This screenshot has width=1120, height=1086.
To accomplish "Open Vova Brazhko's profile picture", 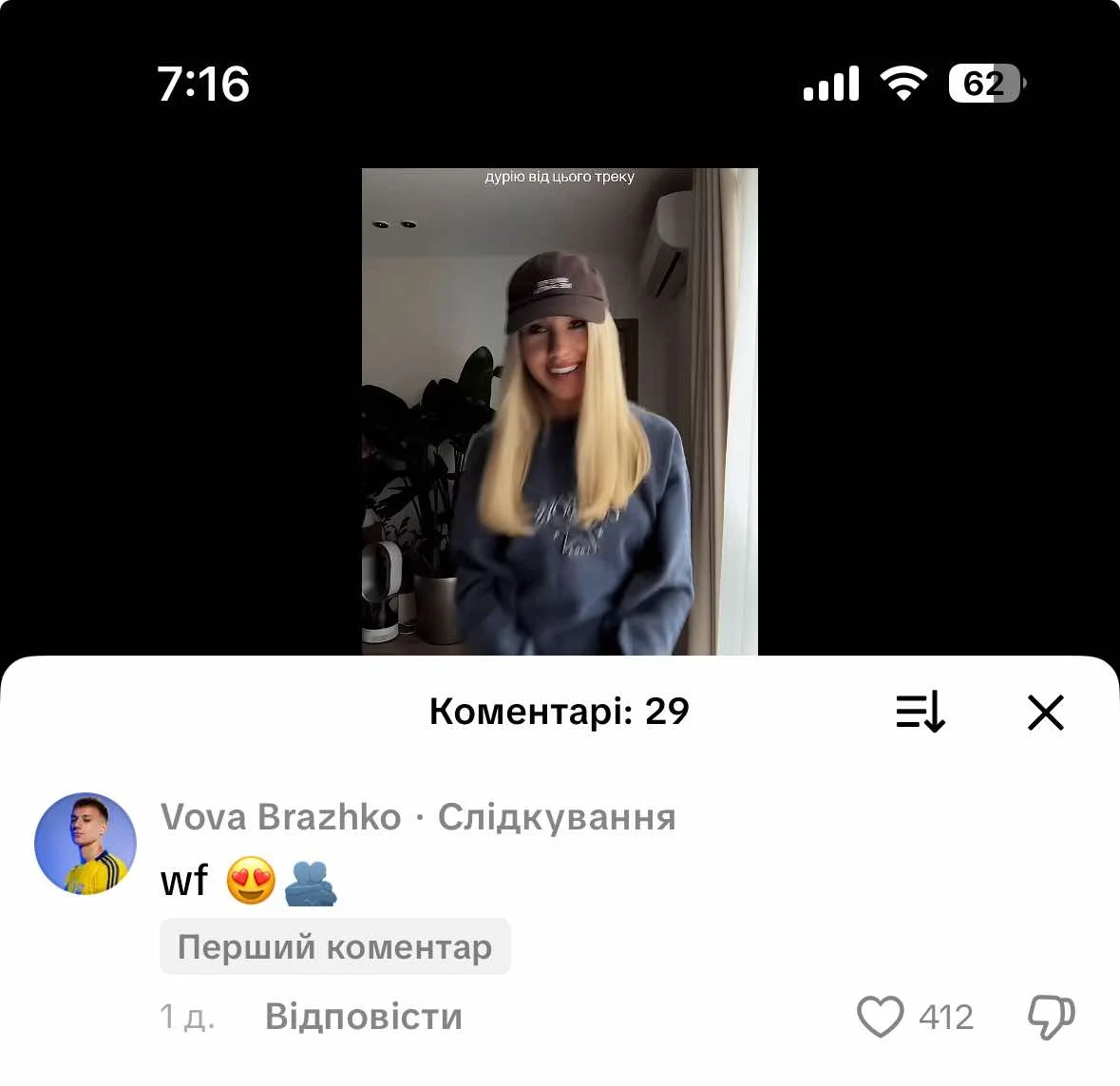I will [85, 844].
